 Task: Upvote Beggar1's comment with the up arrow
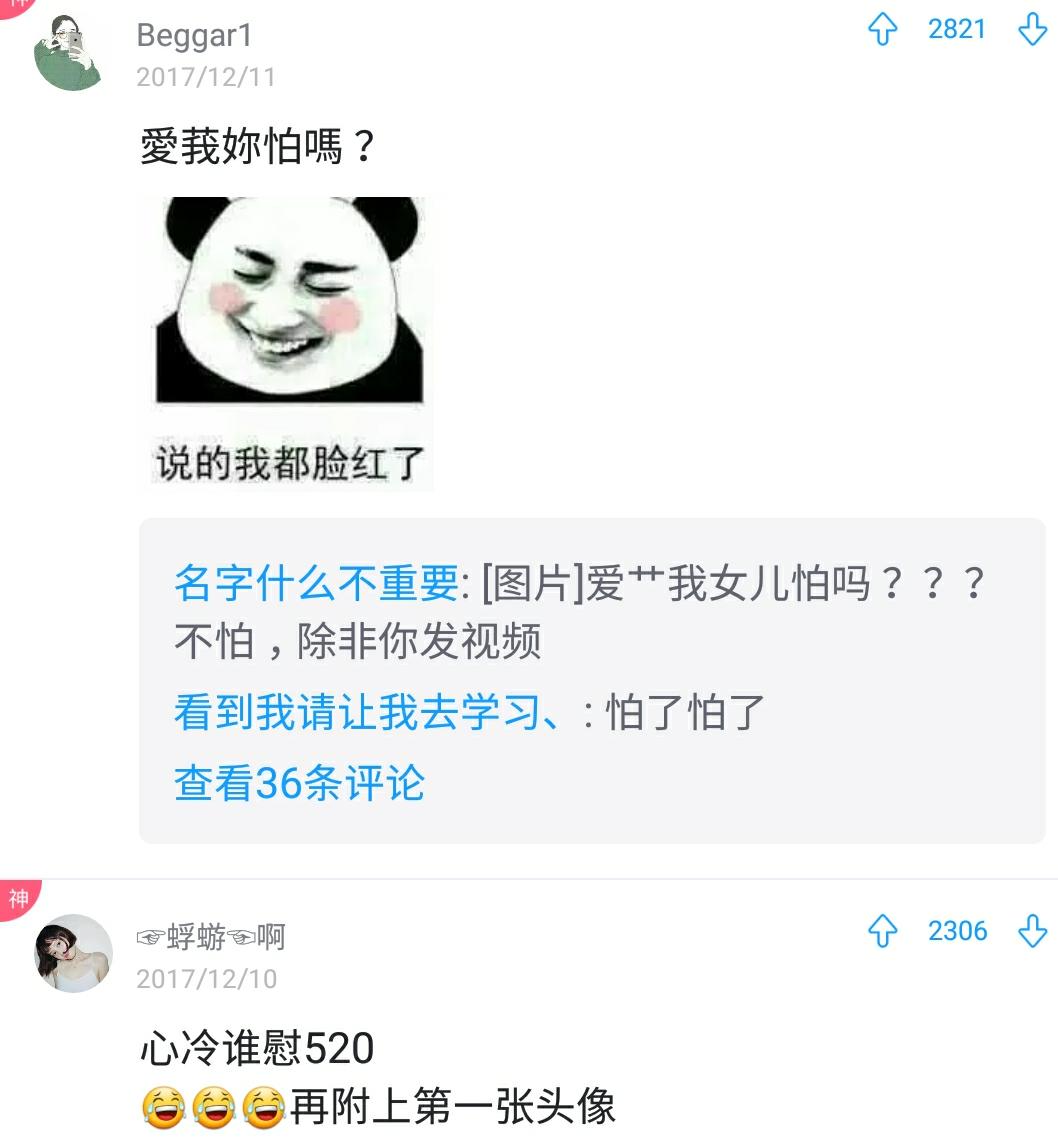[x=884, y=29]
